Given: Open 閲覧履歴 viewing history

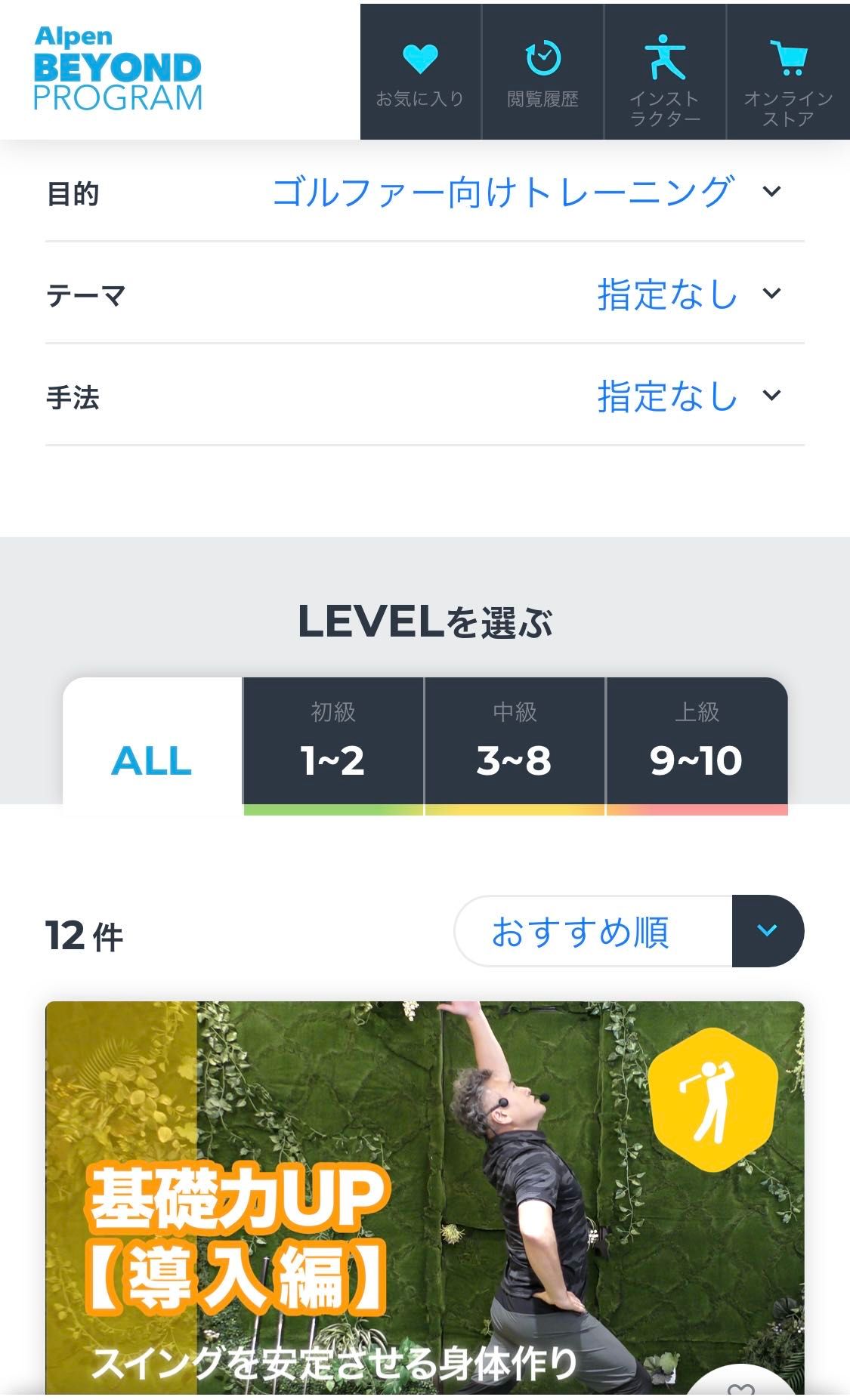Looking at the screenshot, I should (542, 72).
